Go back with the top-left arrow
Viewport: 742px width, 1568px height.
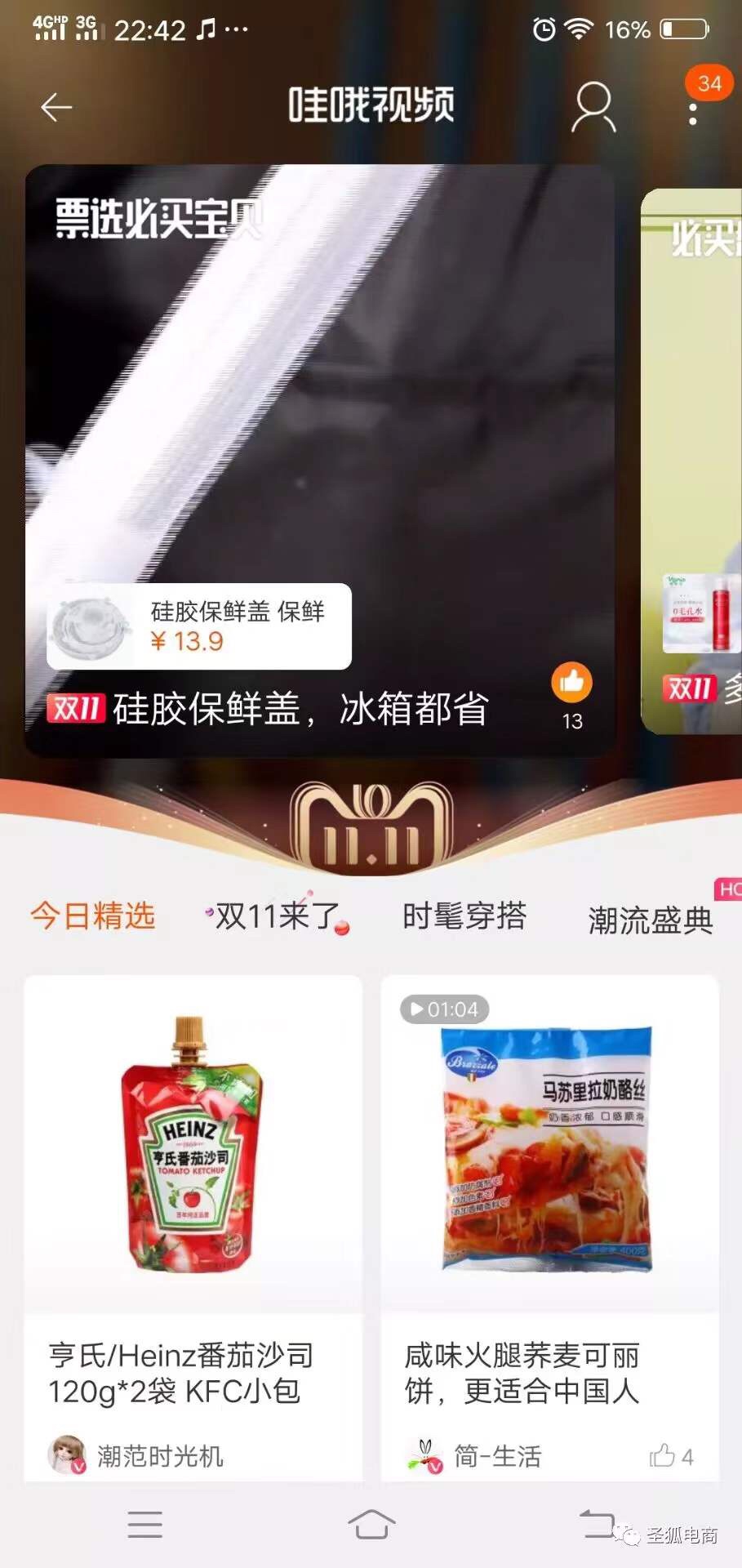tap(56, 107)
